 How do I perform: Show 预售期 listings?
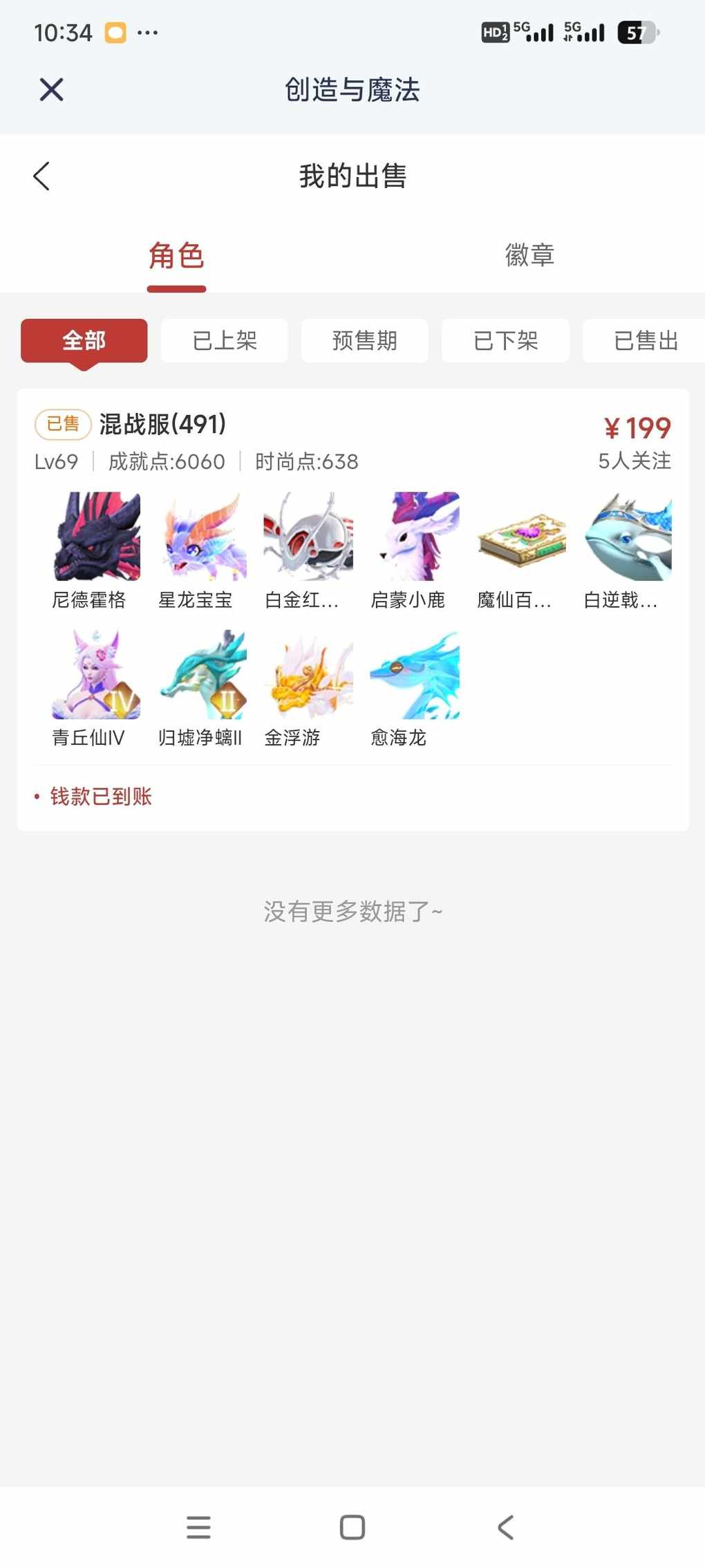coord(365,340)
